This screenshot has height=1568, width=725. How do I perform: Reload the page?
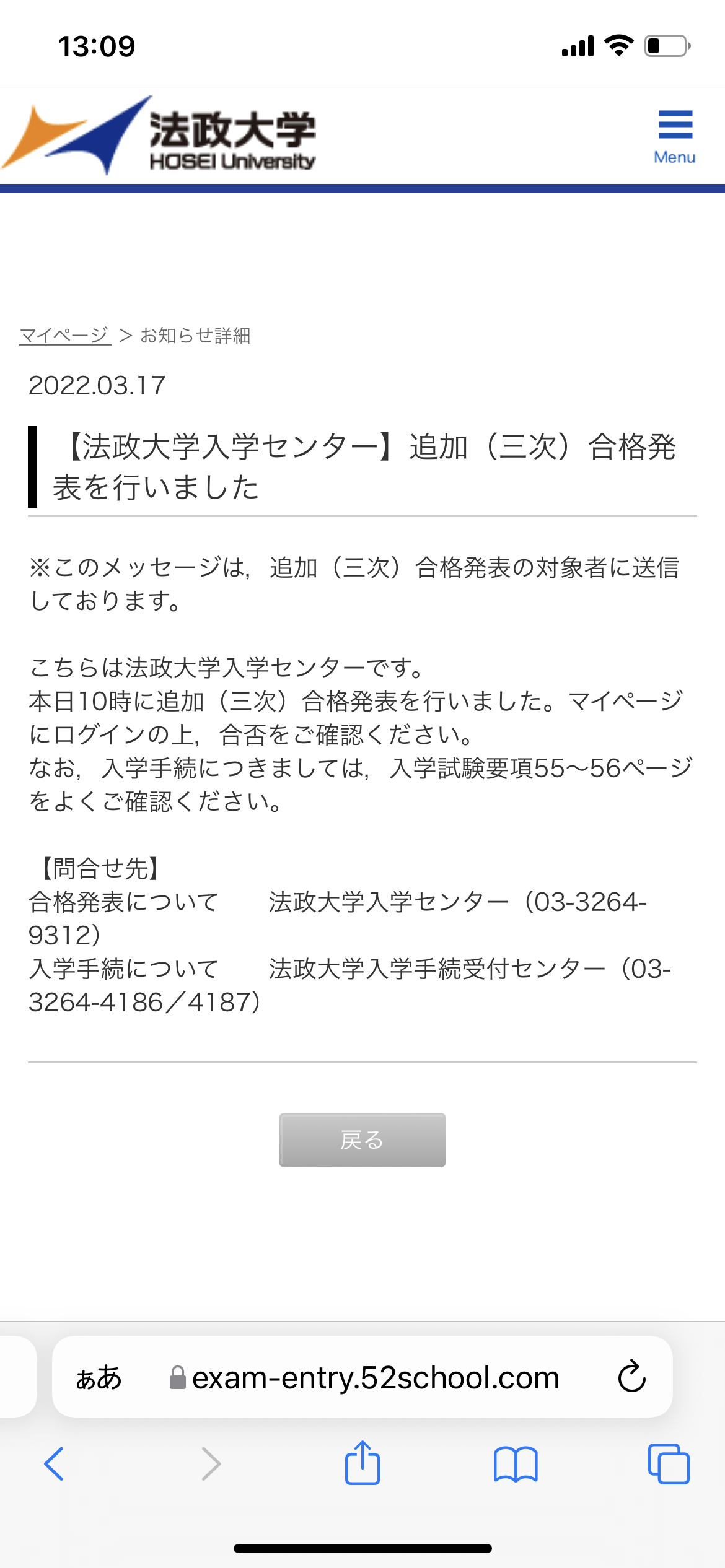[x=631, y=1377]
